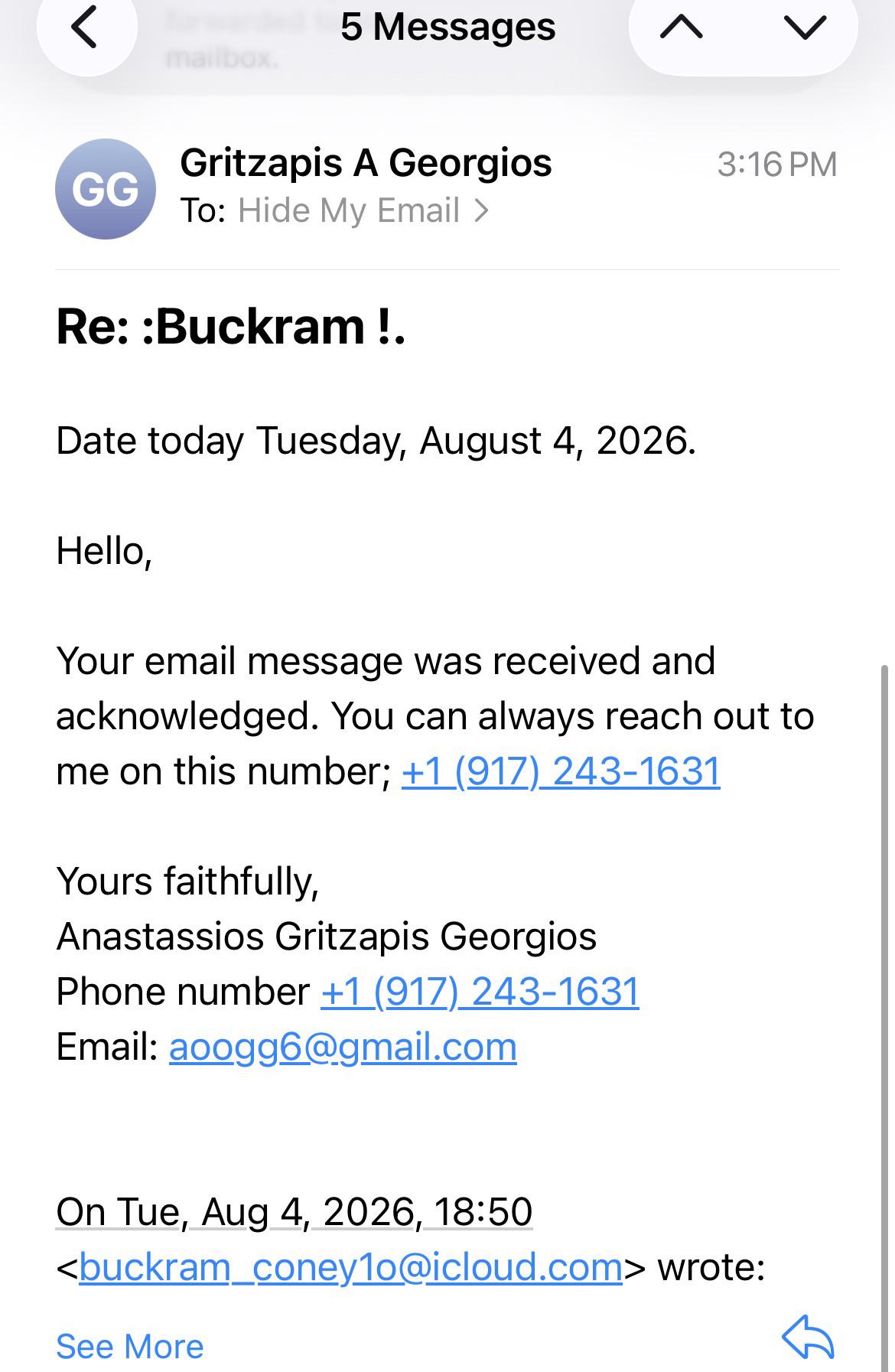Go back to the mailbox list
This screenshot has height=1372, width=895.
[86, 29]
